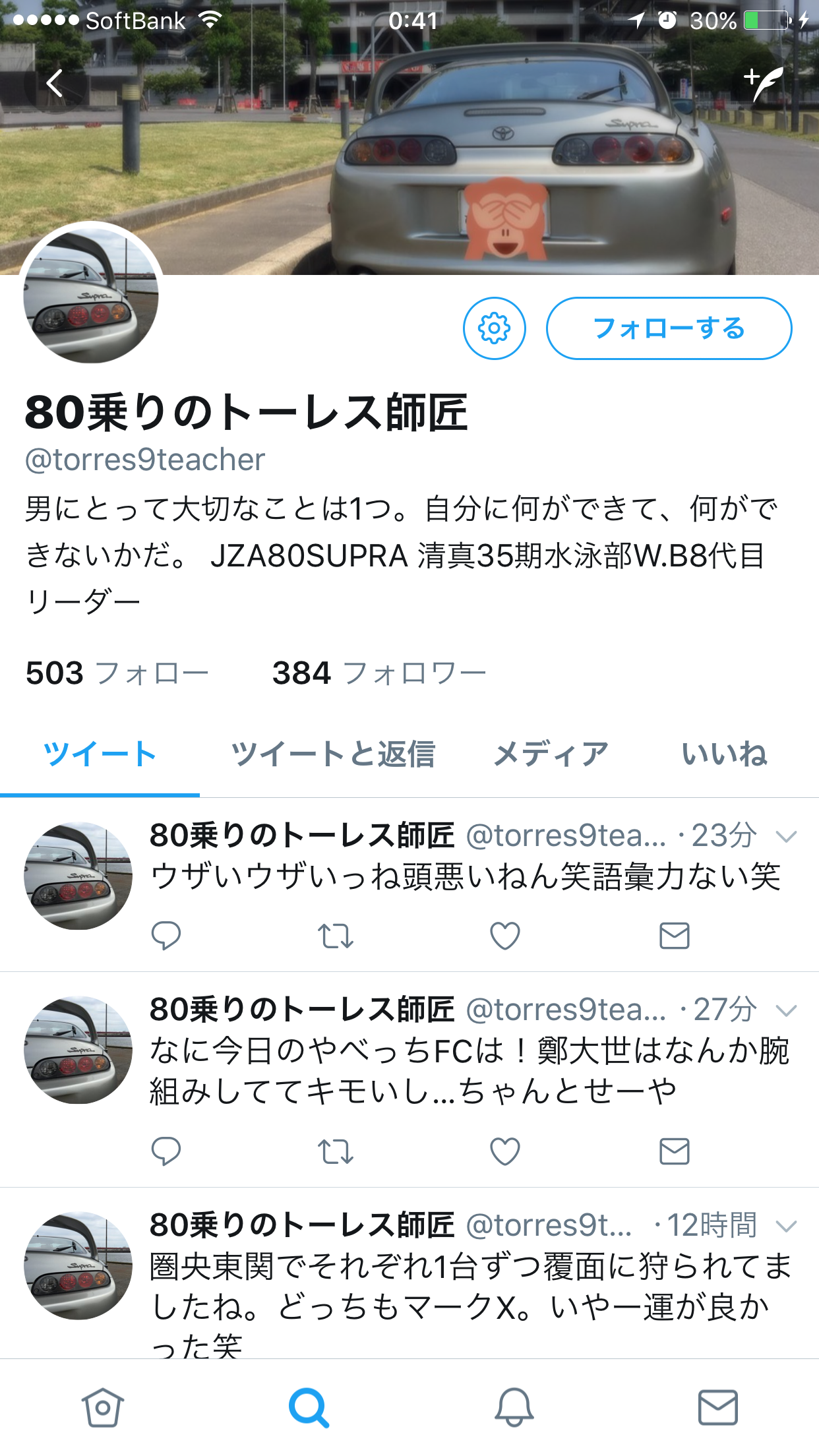Switch to the メディア tab

[x=551, y=754]
